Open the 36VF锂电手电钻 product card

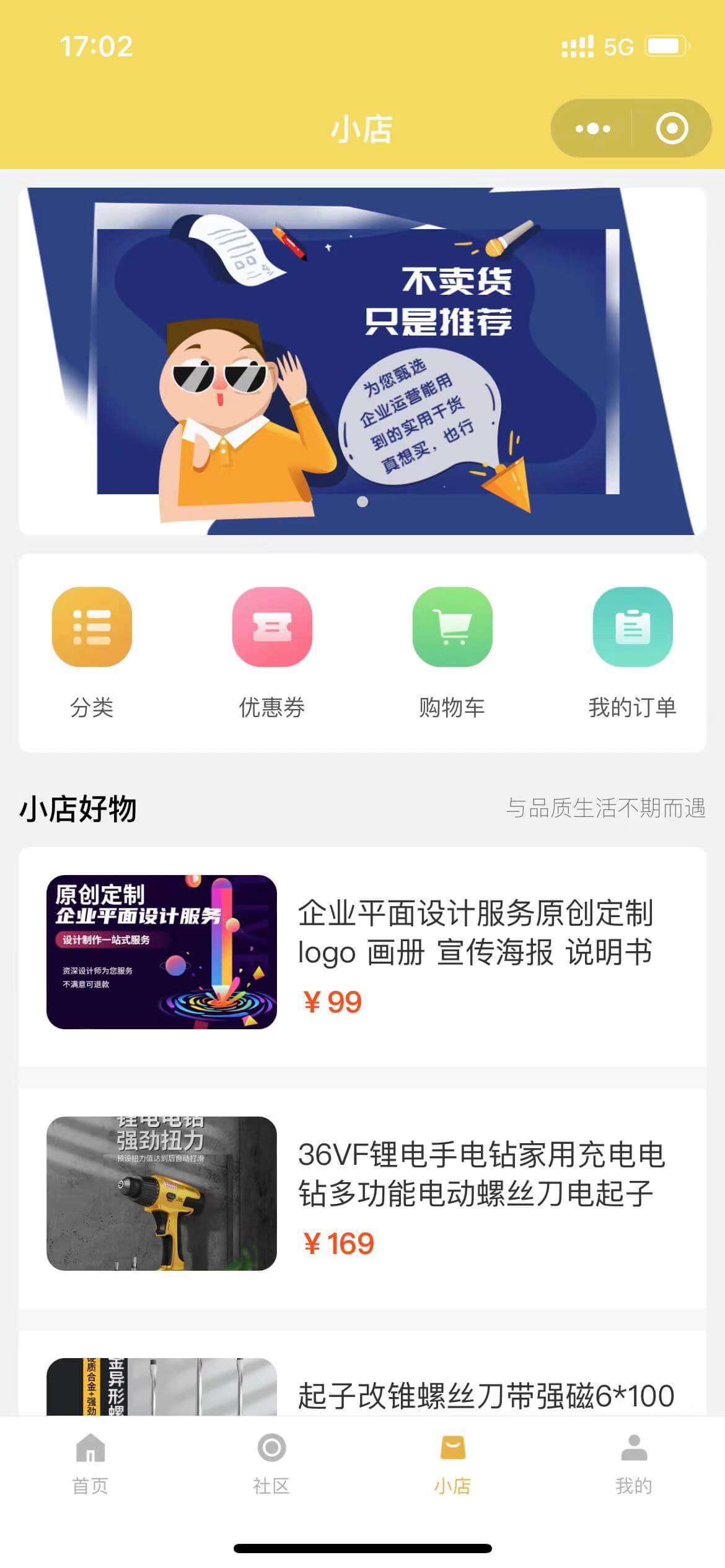[x=362, y=1195]
